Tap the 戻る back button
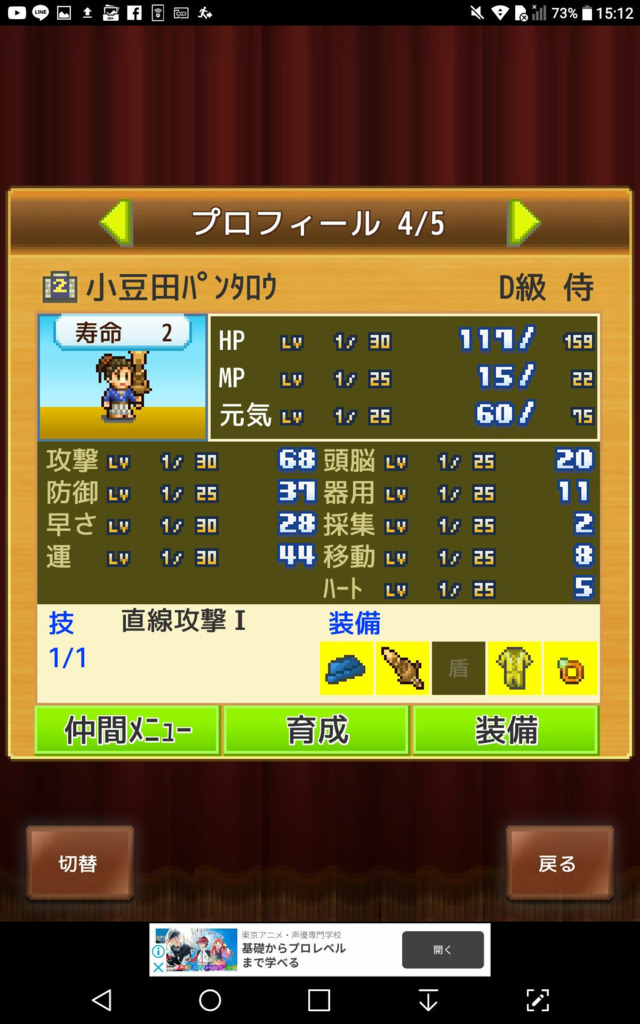The height and width of the screenshot is (1024, 640). pyautogui.click(x=559, y=863)
